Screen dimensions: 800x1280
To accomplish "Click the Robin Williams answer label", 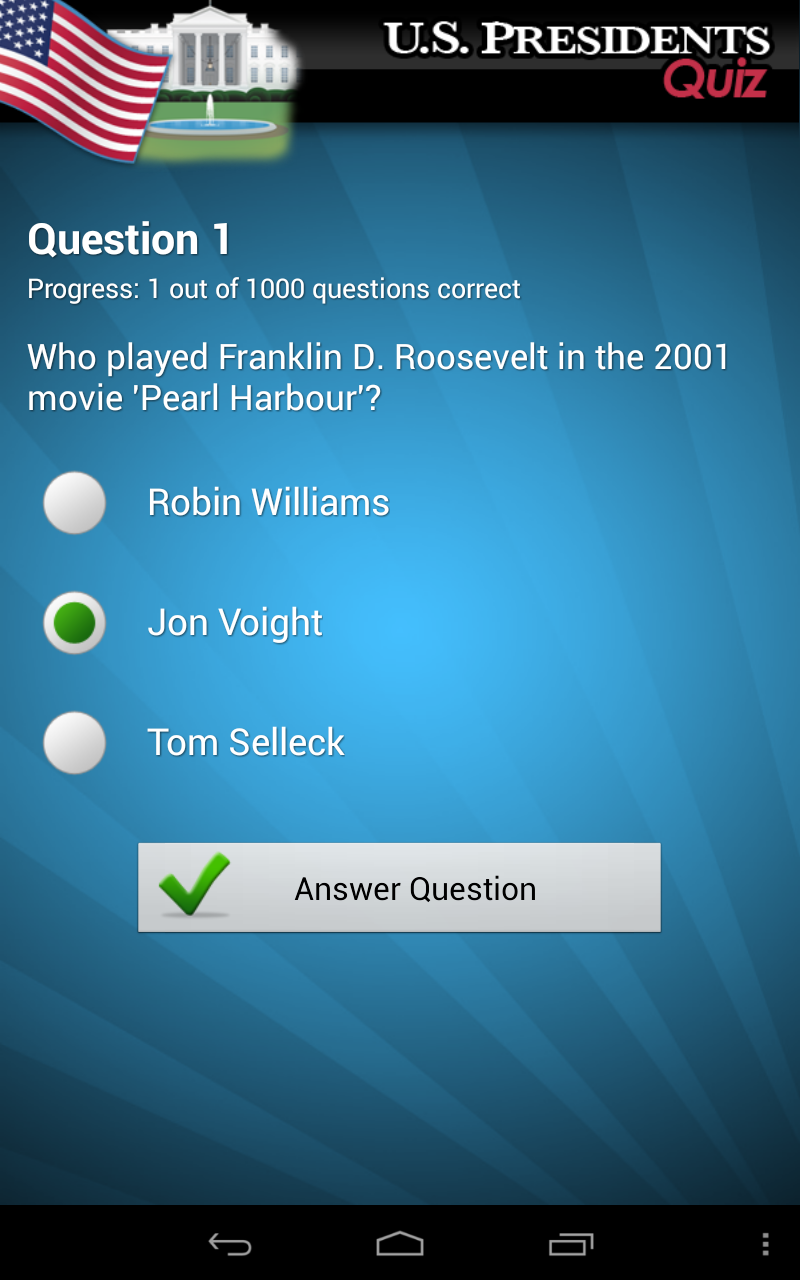I will coord(268,503).
